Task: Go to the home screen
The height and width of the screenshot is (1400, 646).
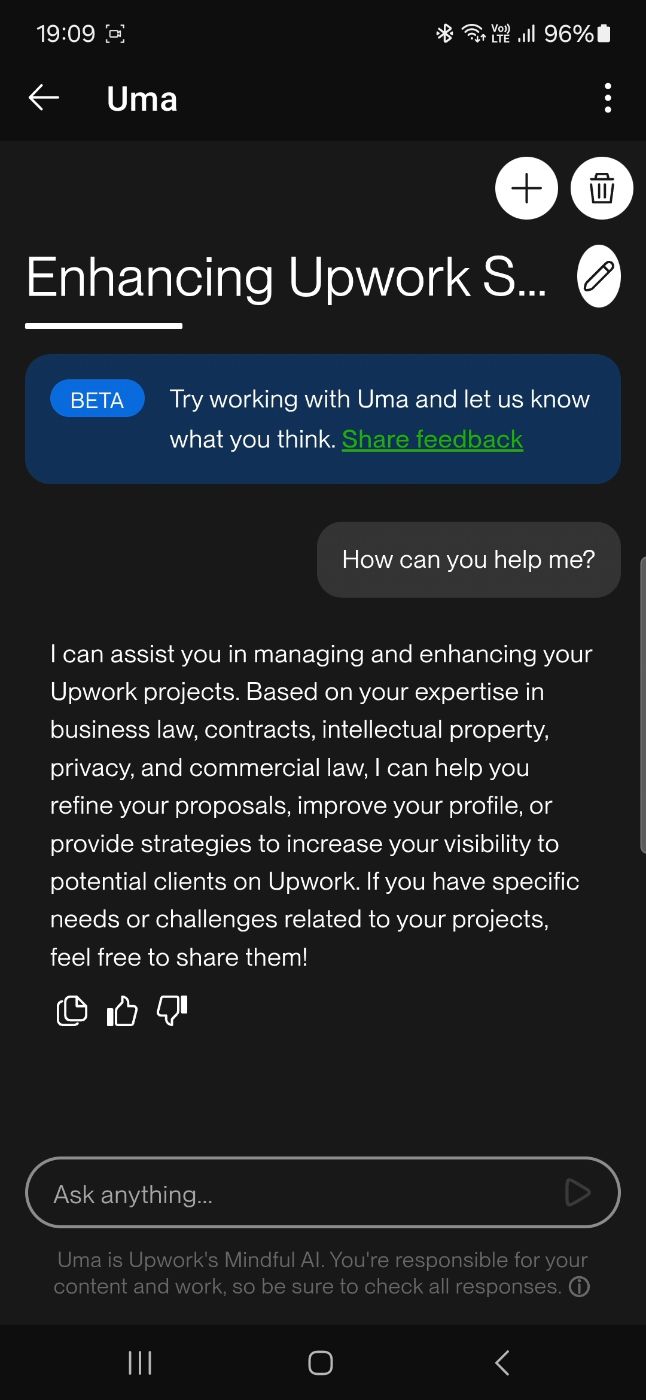Action: tap(321, 1362)
